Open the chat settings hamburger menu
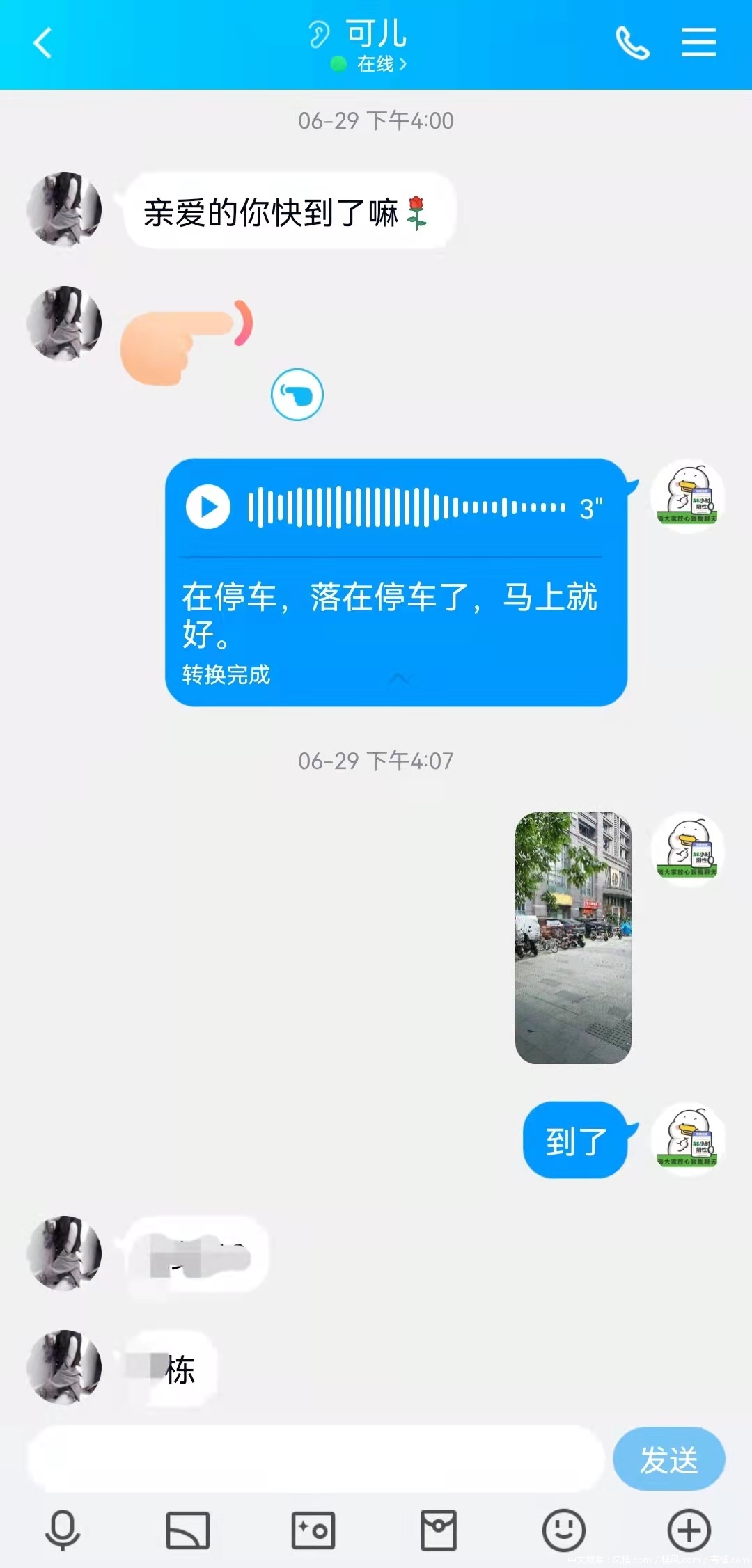The width and height of the screenshot is (752, 1568). point(700,43)
